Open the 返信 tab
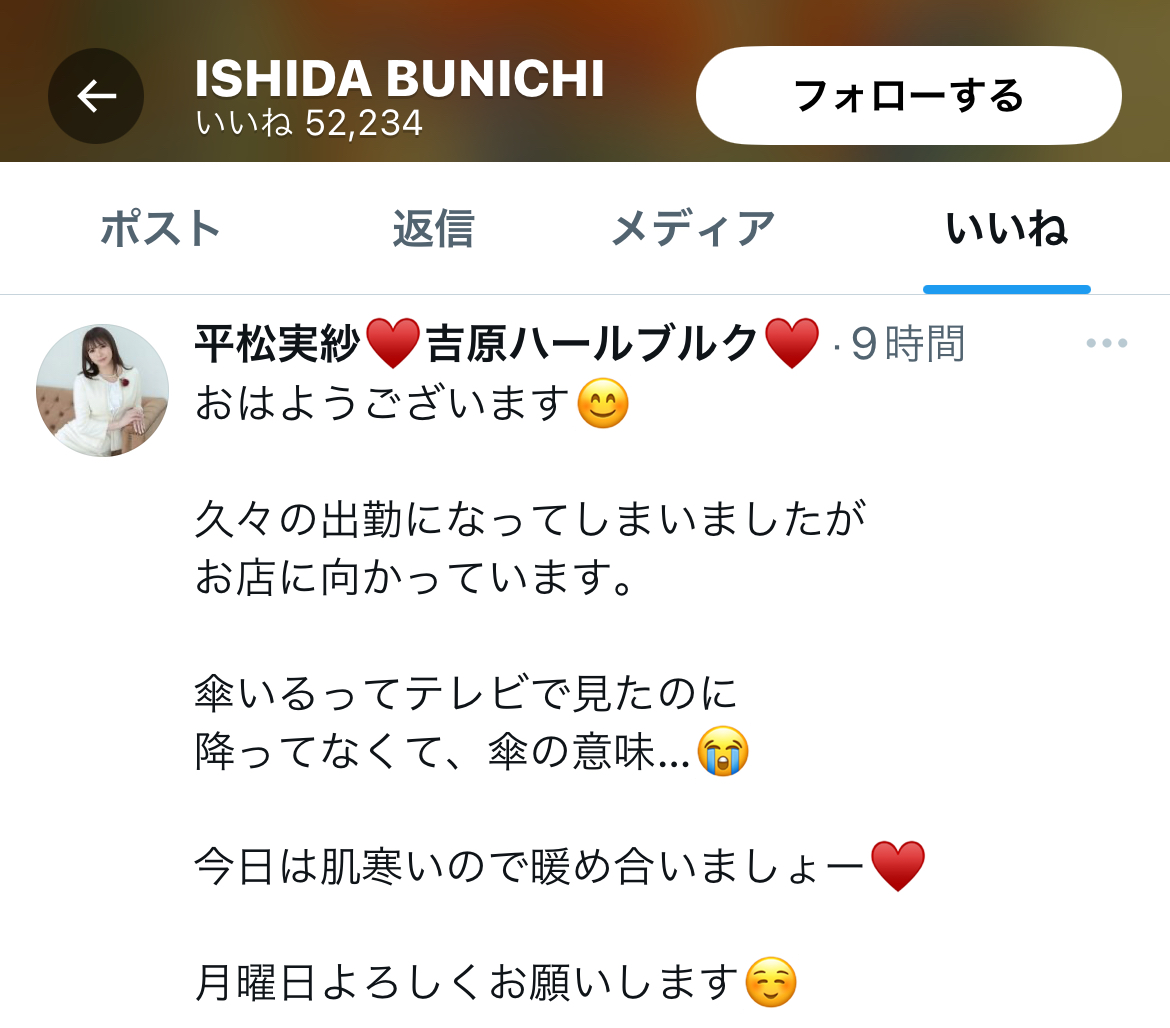The width and height of the screenshot is (1170, 1028). (434, 228)
